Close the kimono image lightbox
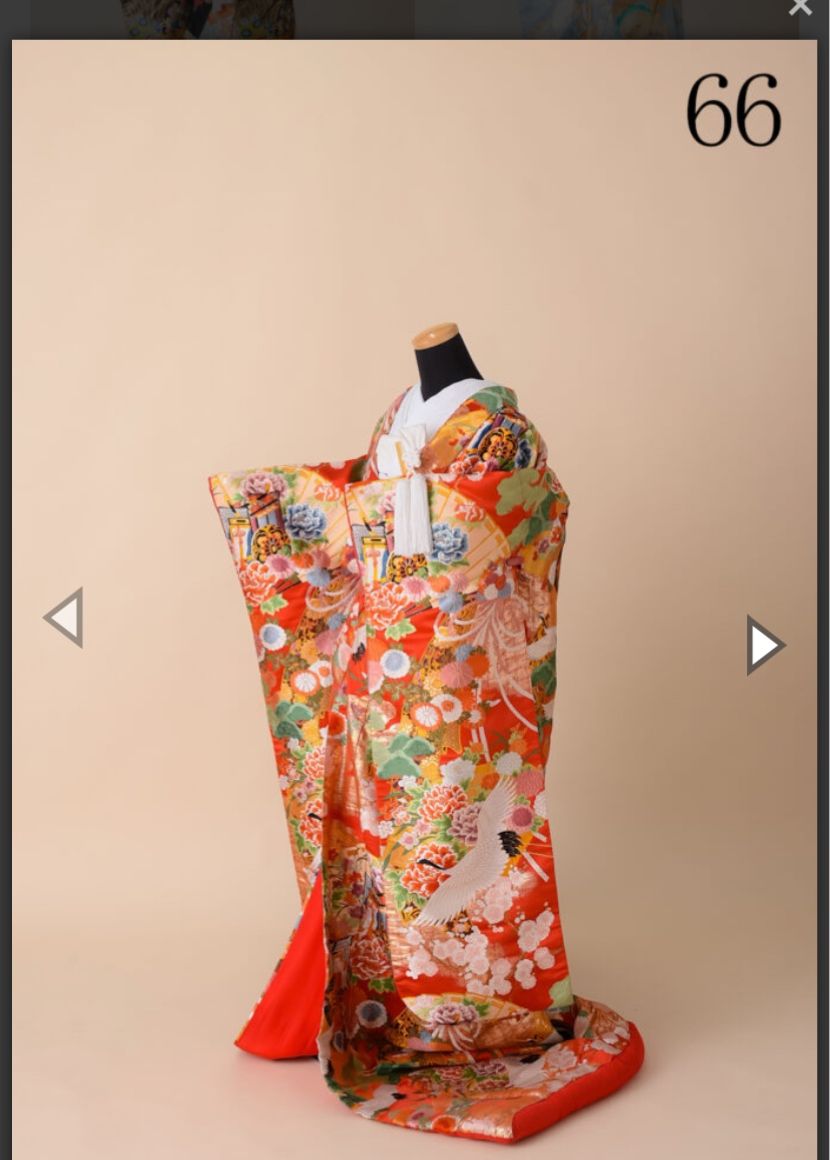This screenshot has width=830, height=1160. pyautogui.click(x=800, y=9)
